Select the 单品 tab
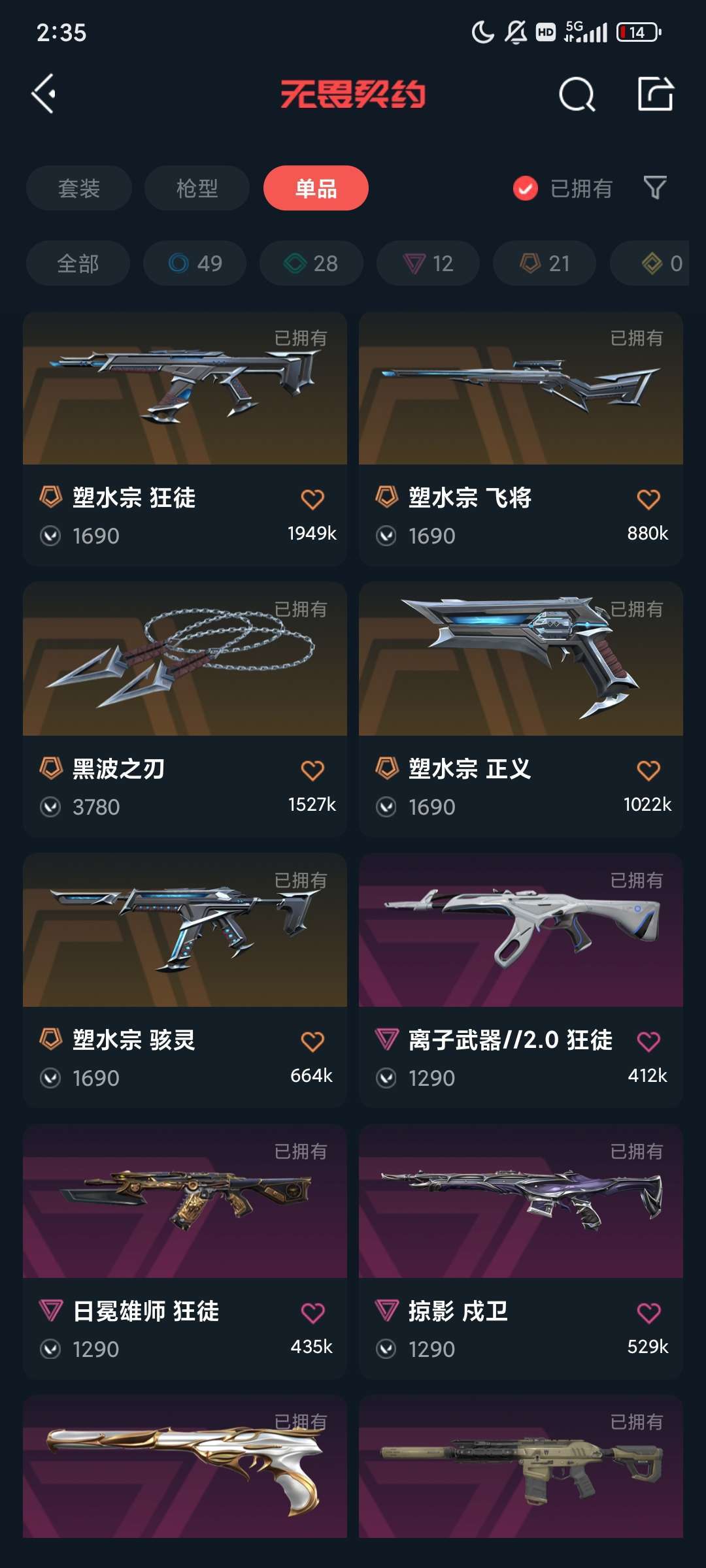This screenshot has height=1568, width=706. point(316,188)
